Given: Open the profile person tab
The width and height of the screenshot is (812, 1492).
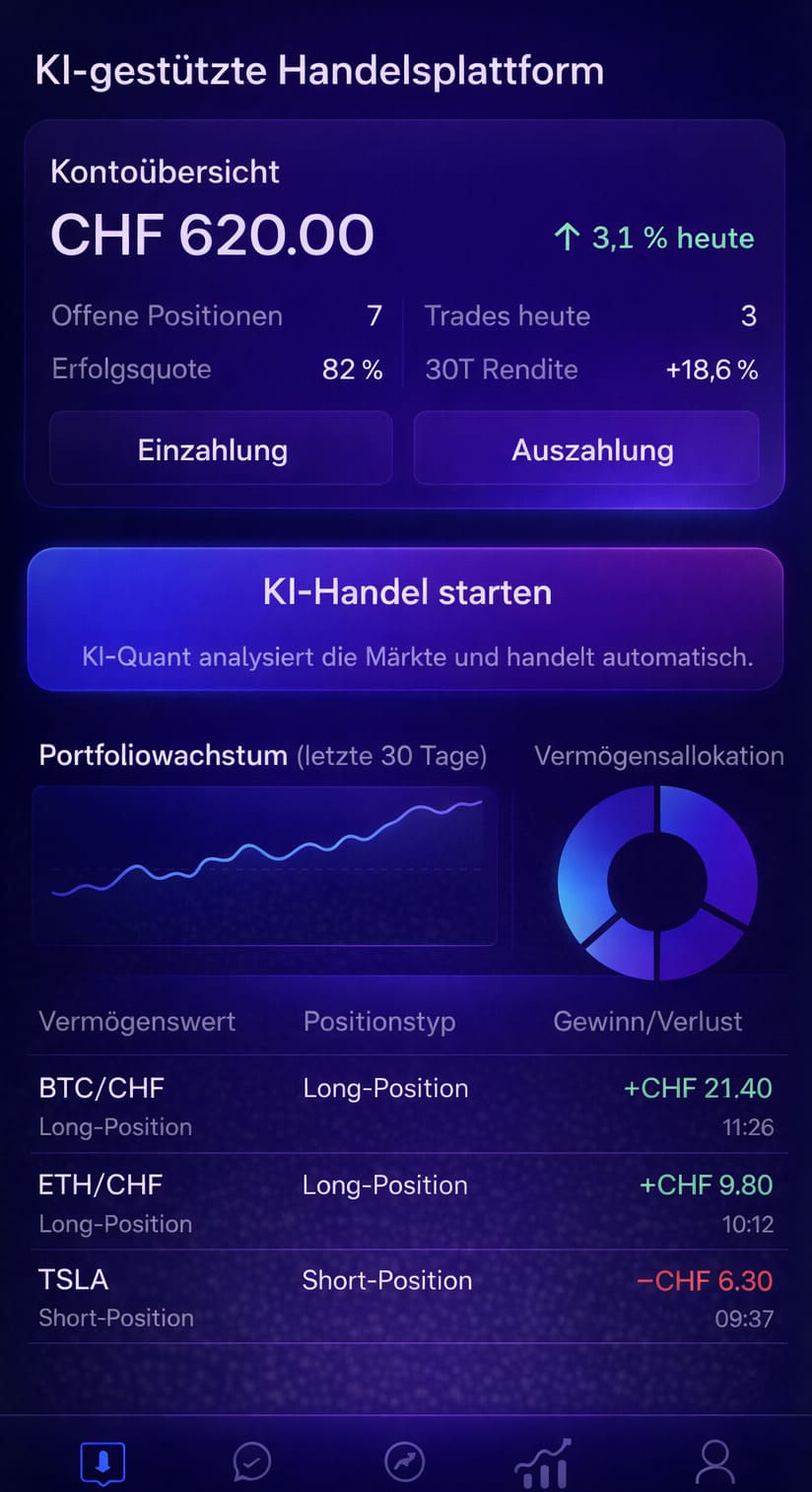Looking at the screenshot, I should pos(714,1461).
